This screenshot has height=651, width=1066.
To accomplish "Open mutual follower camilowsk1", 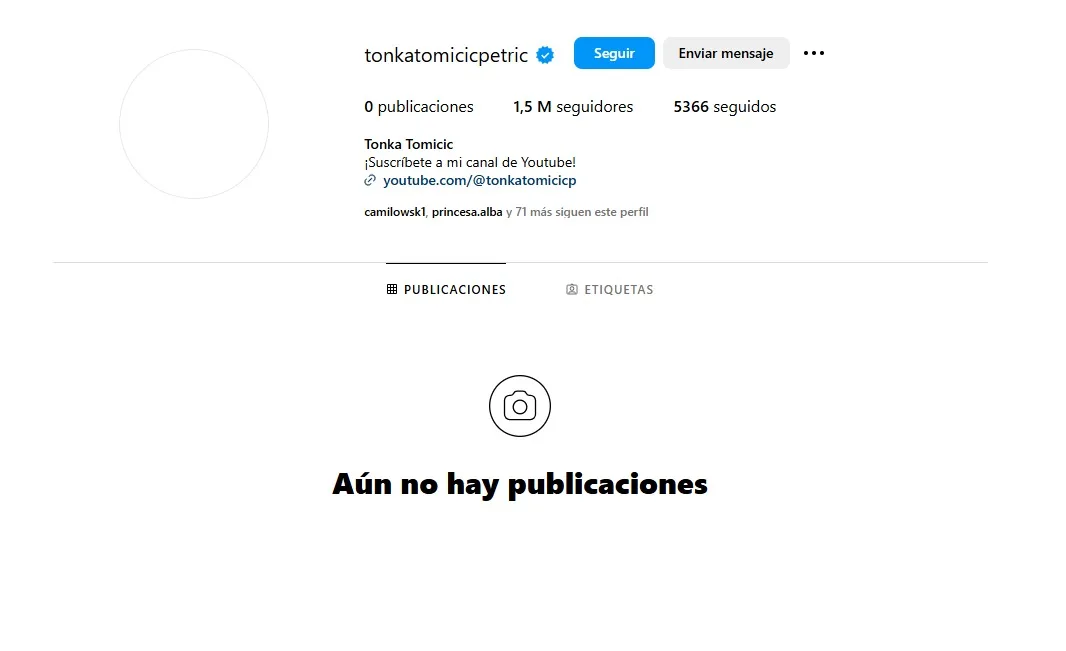I will (394, 212).
